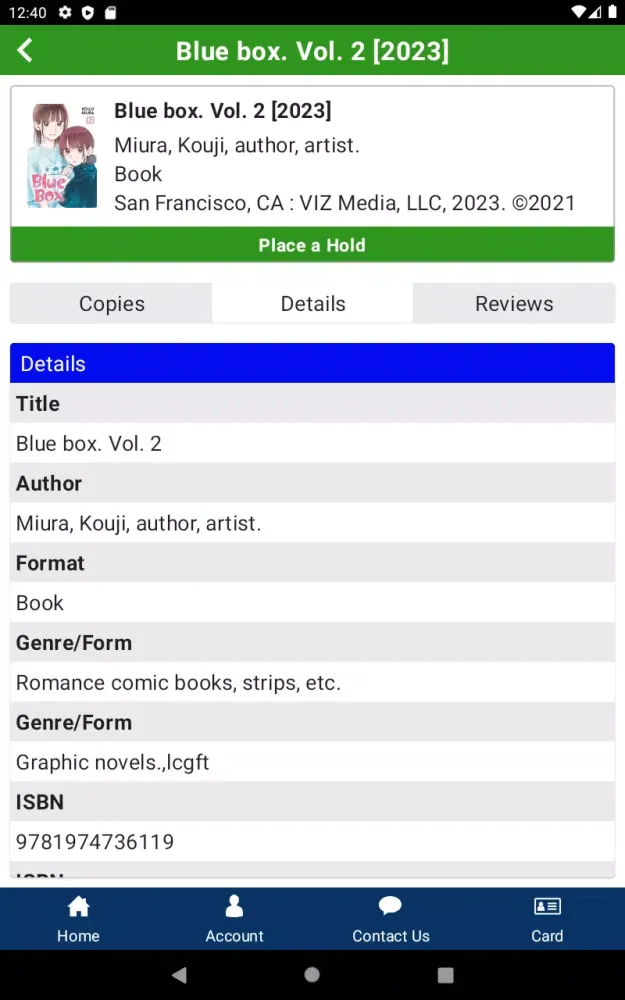Select the Details tab
Screen dimensions: 625x1000
point(313,304)
